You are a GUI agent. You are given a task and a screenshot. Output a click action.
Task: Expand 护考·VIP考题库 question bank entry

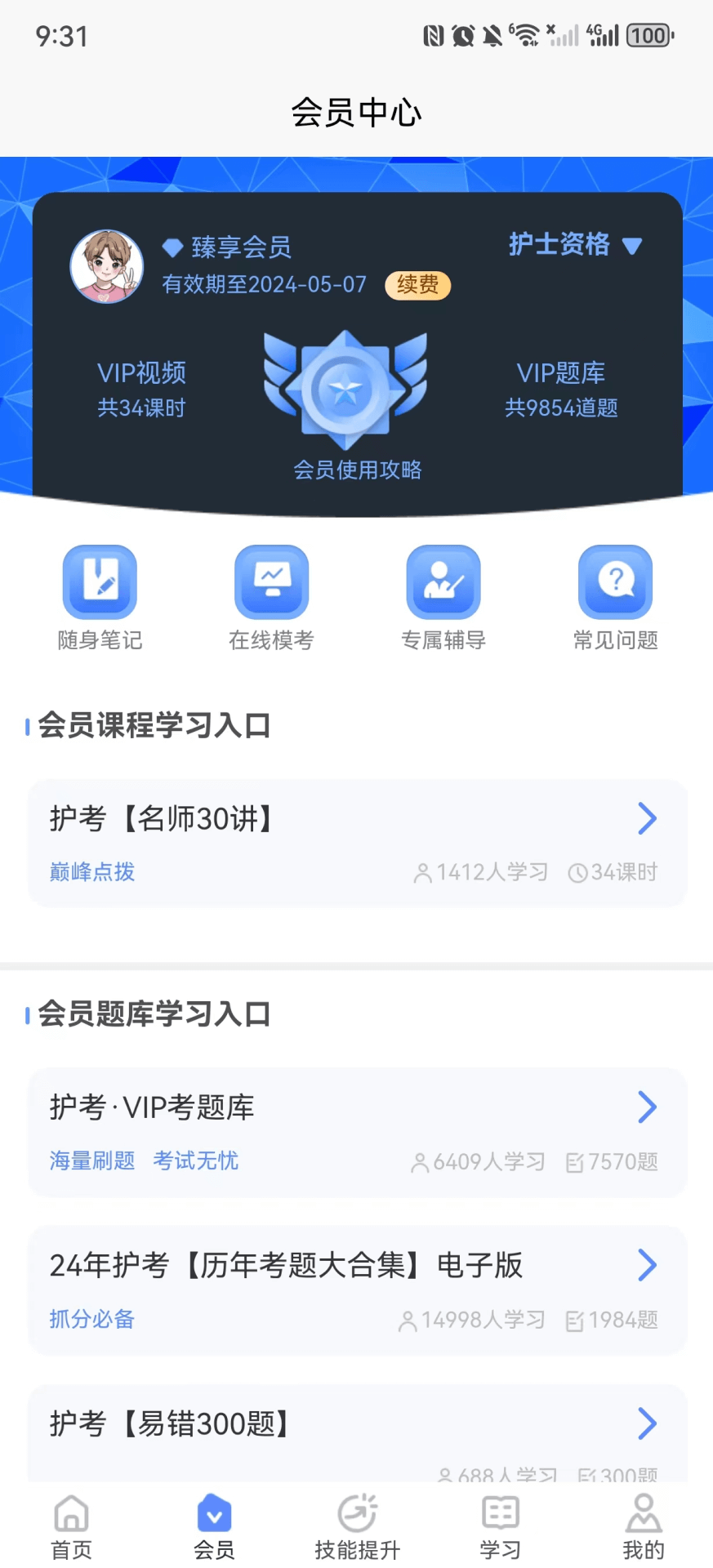(x=647, y=1107)
